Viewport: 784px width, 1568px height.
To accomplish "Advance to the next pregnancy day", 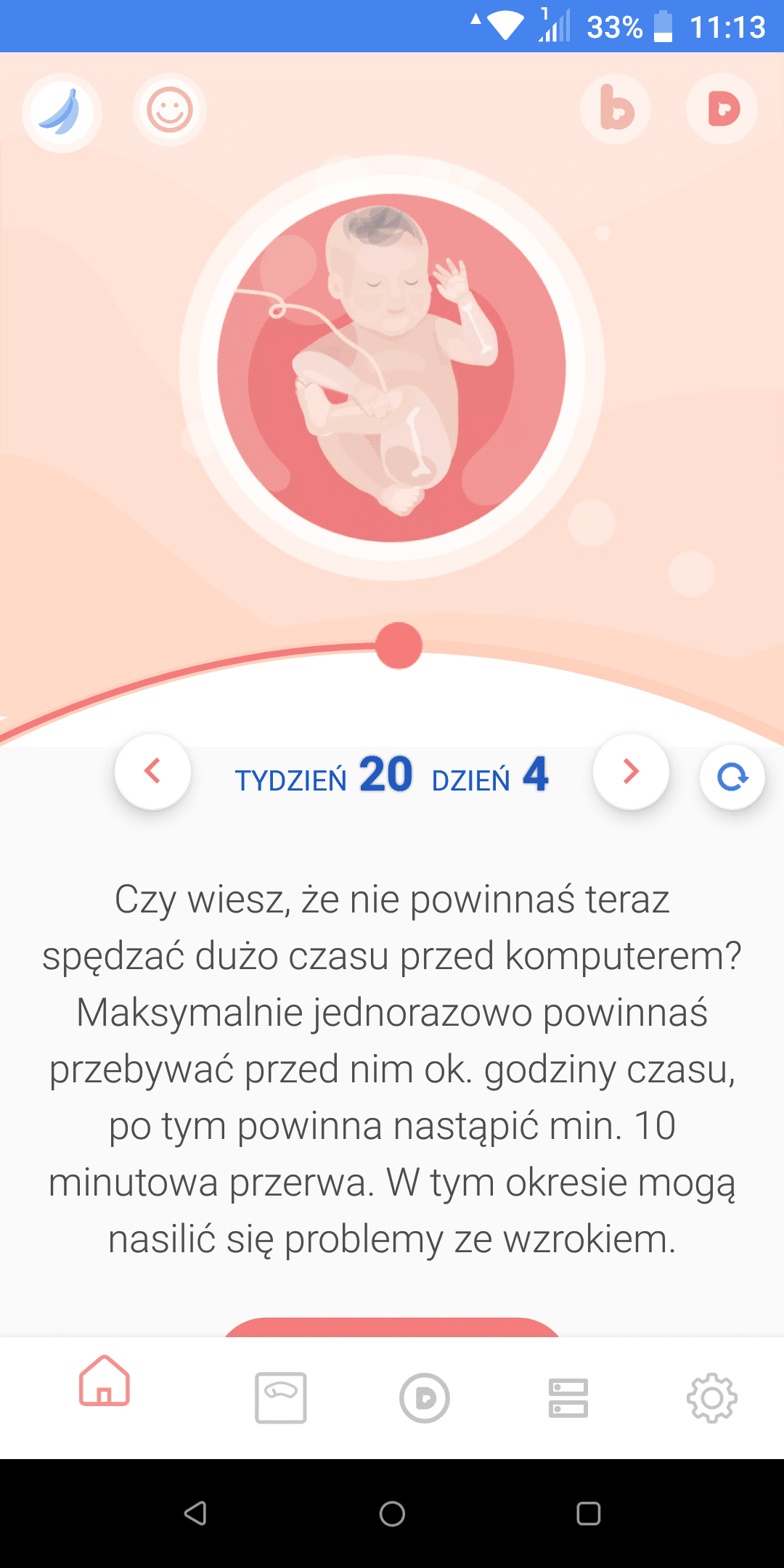I will 631,771.
